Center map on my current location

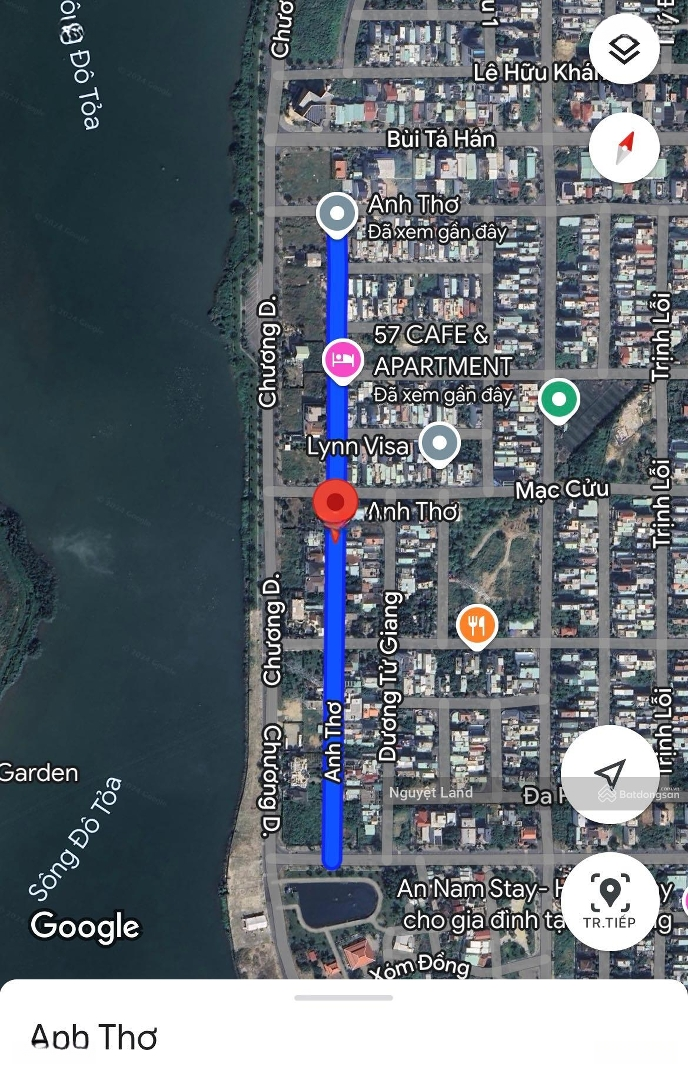coord(609,773)
